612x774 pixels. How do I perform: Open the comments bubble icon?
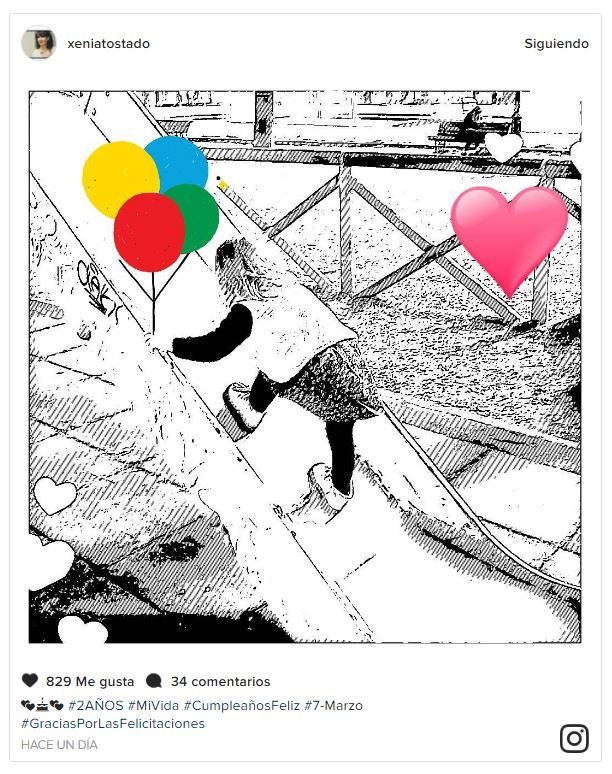pos(154,681)
